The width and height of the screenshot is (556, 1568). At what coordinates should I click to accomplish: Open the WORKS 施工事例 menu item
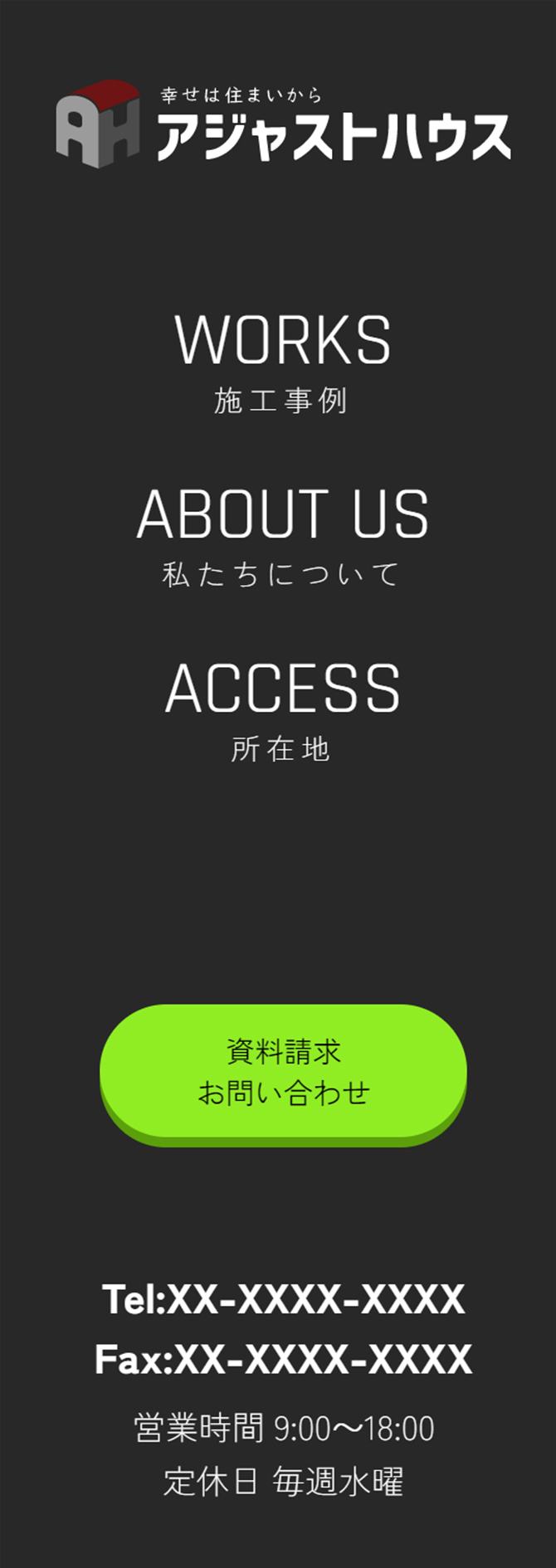[282, 361]
